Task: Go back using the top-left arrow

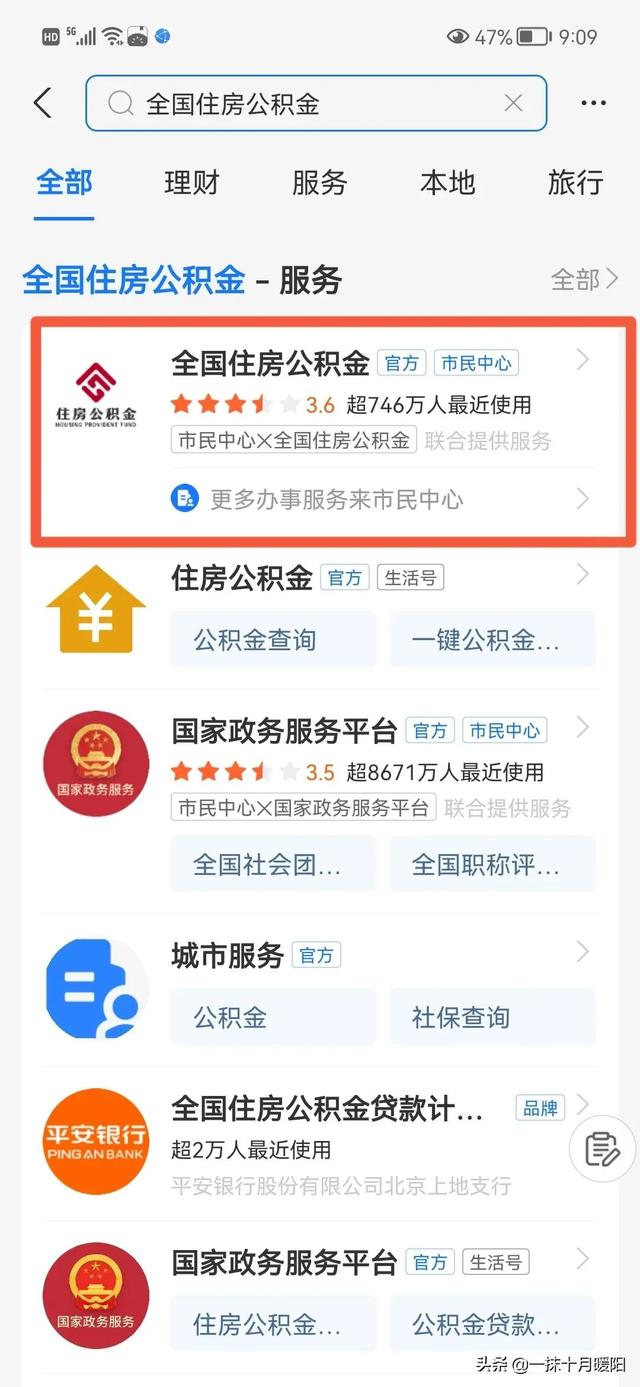Action: (42, 103)
